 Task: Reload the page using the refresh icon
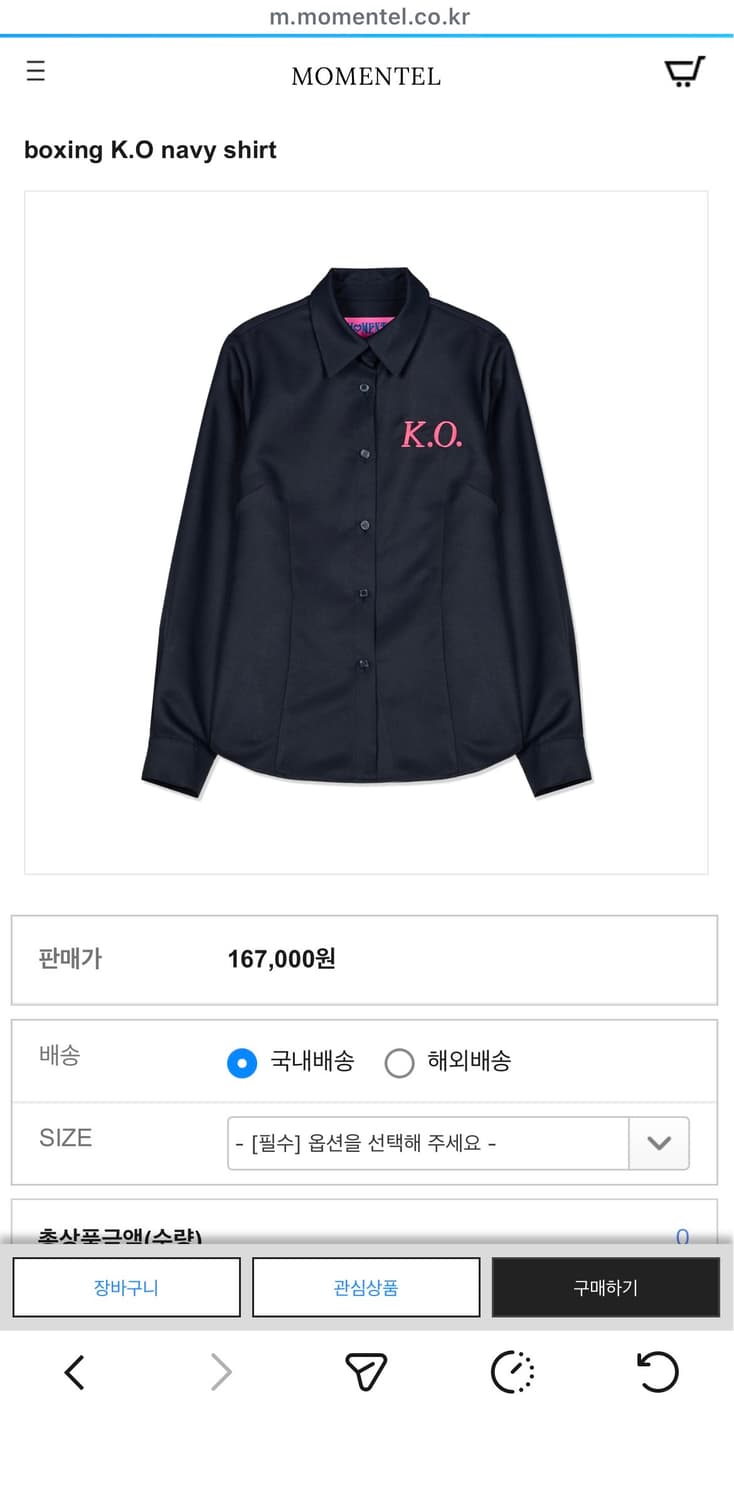tap(657, 1372)
